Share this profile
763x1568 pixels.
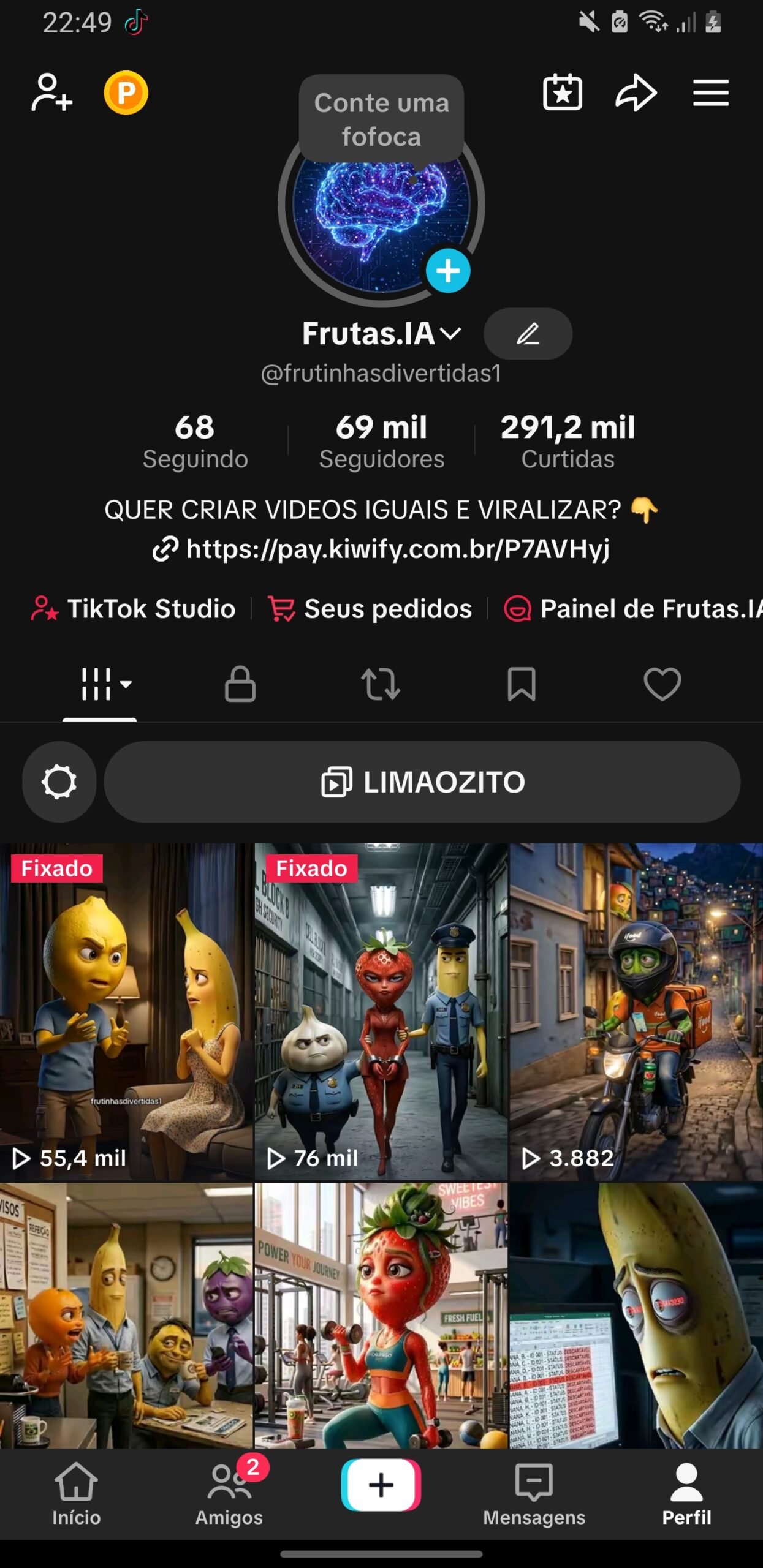point(636,92)
